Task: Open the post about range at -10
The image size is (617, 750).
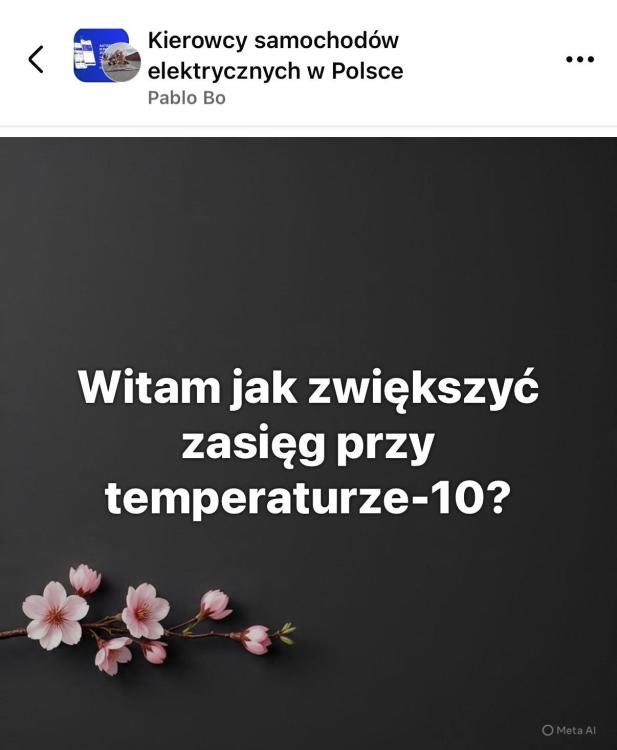Action: (308, 442)
